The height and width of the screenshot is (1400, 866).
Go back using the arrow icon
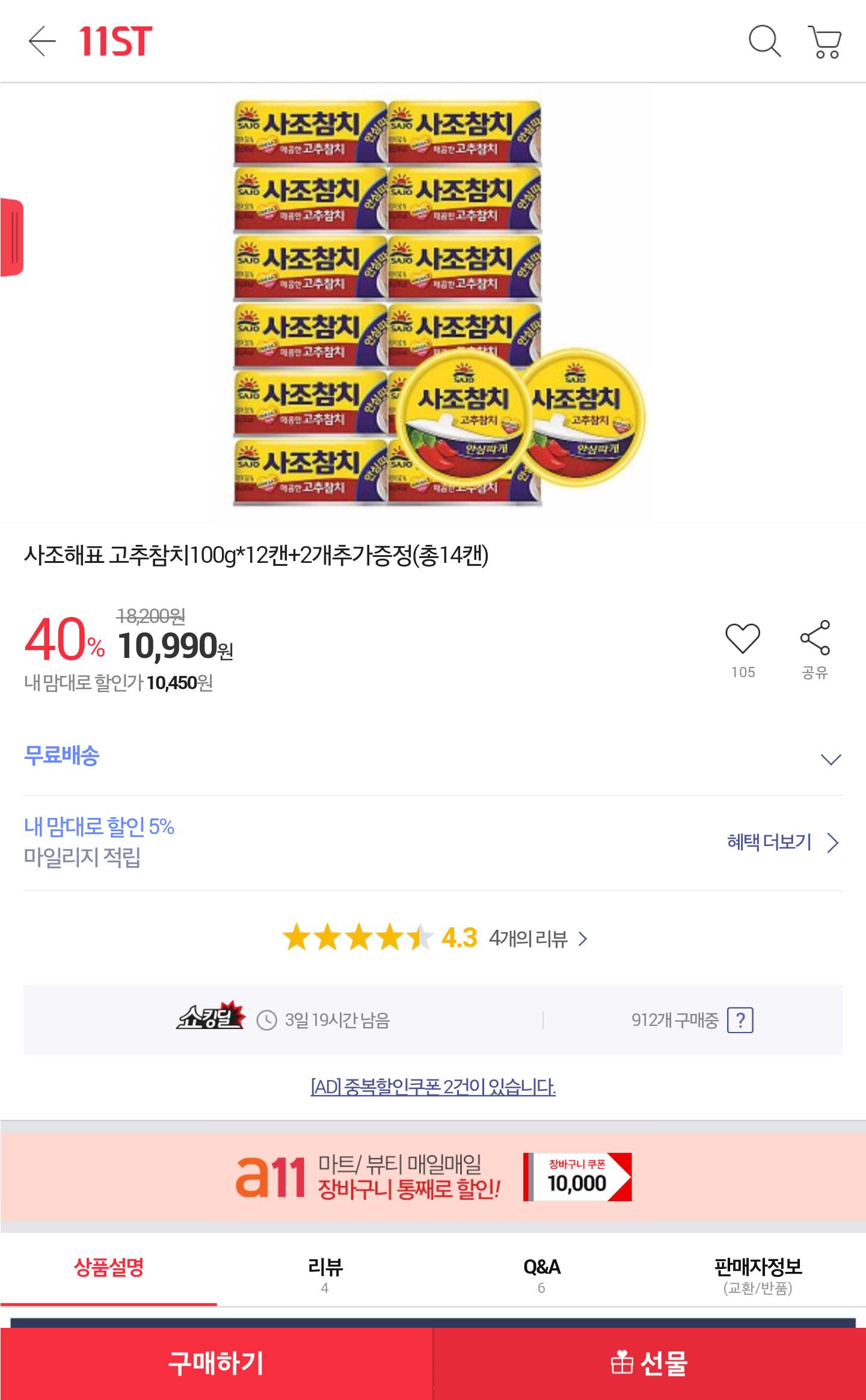click(42, 41)
